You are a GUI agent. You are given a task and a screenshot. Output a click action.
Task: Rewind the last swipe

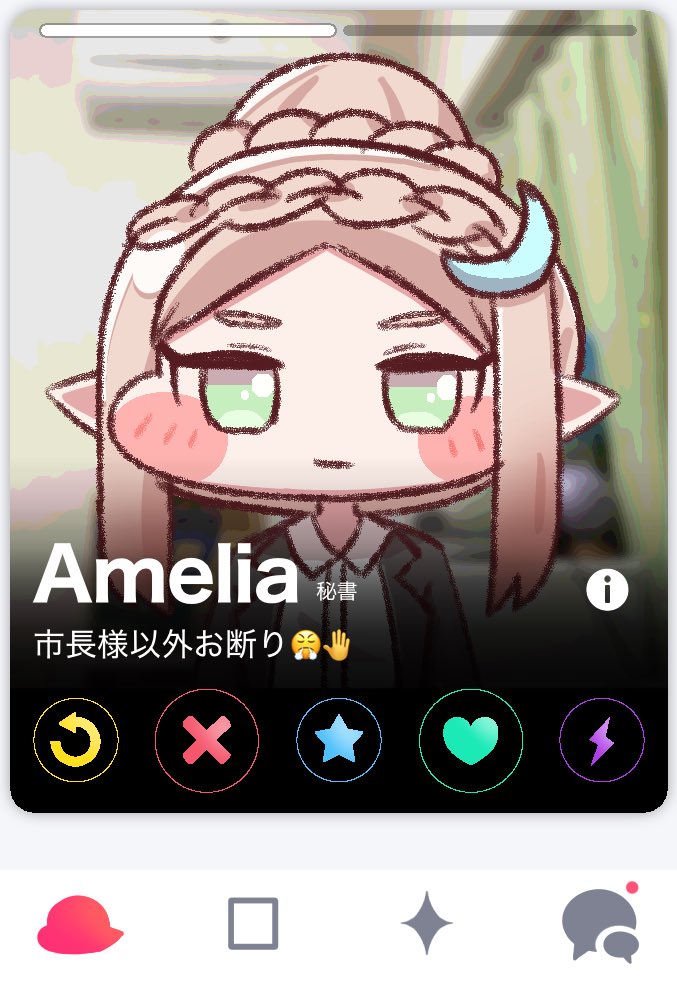[x=76, y=741]
